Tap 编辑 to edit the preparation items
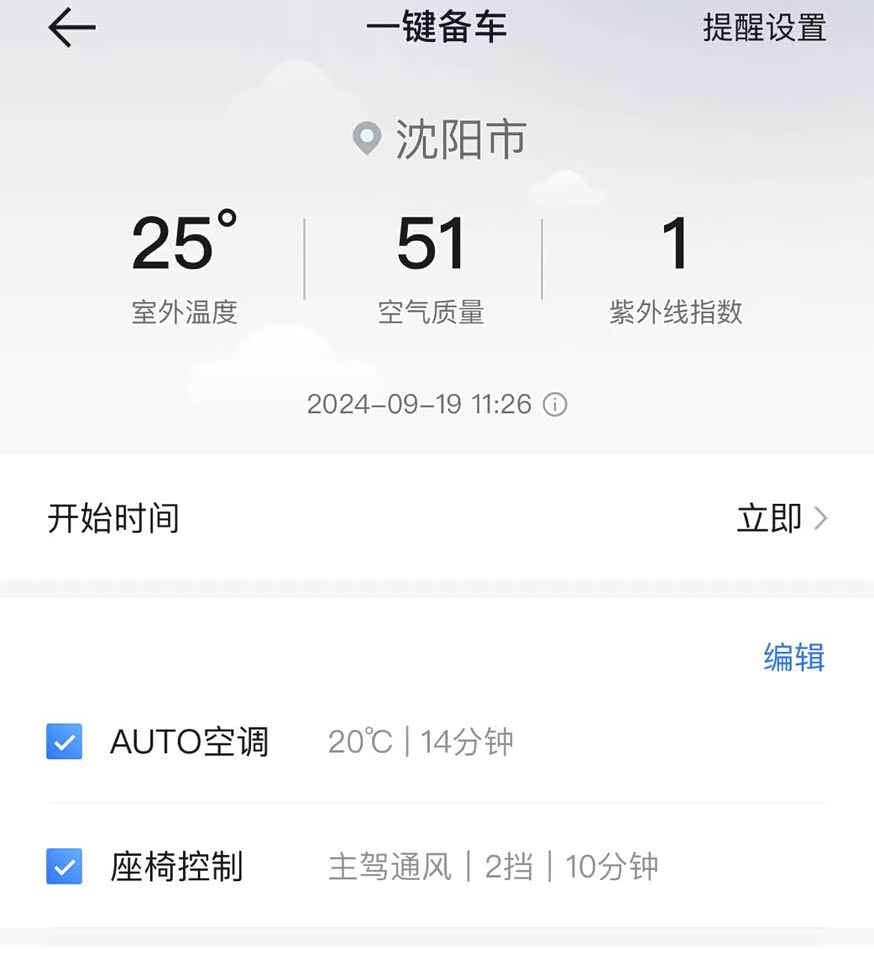Screen dimensions: 874x960 (794, 658)
